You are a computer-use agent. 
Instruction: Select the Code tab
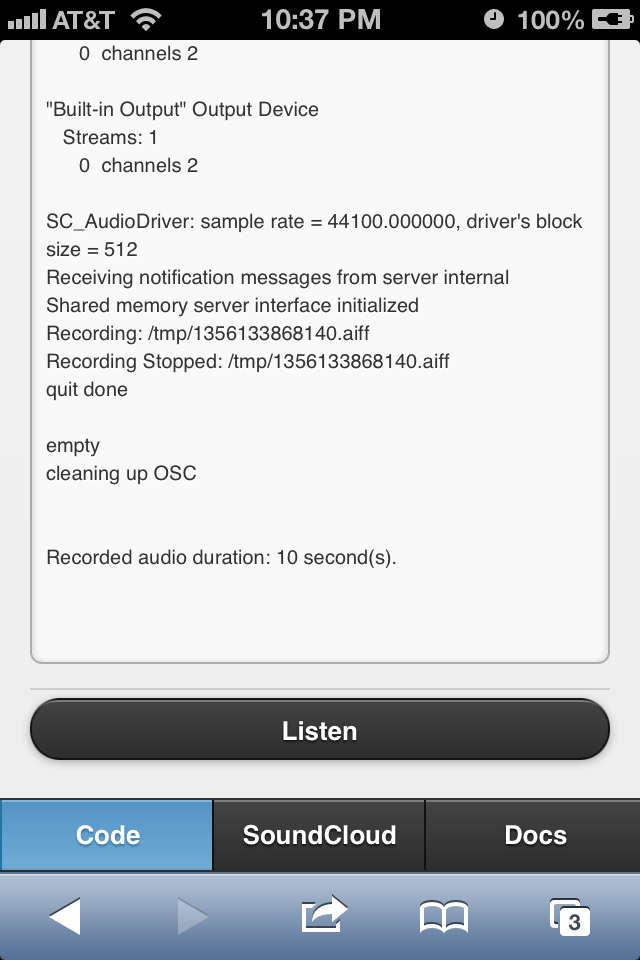click(107, 835)
